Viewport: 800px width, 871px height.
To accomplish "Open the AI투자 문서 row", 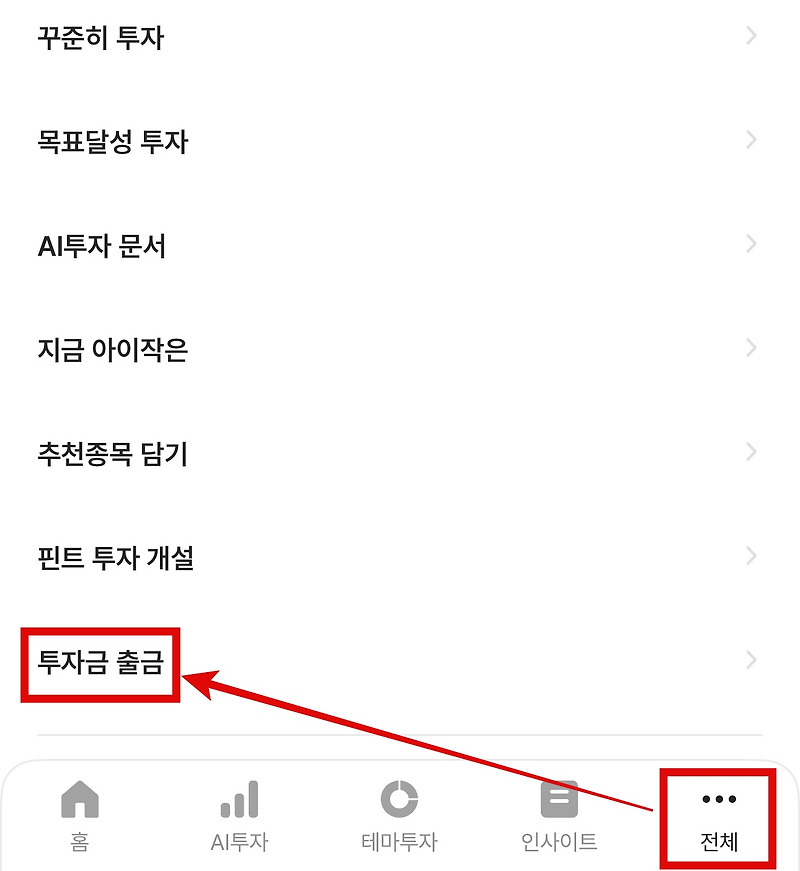I will (x=100, y=243).
